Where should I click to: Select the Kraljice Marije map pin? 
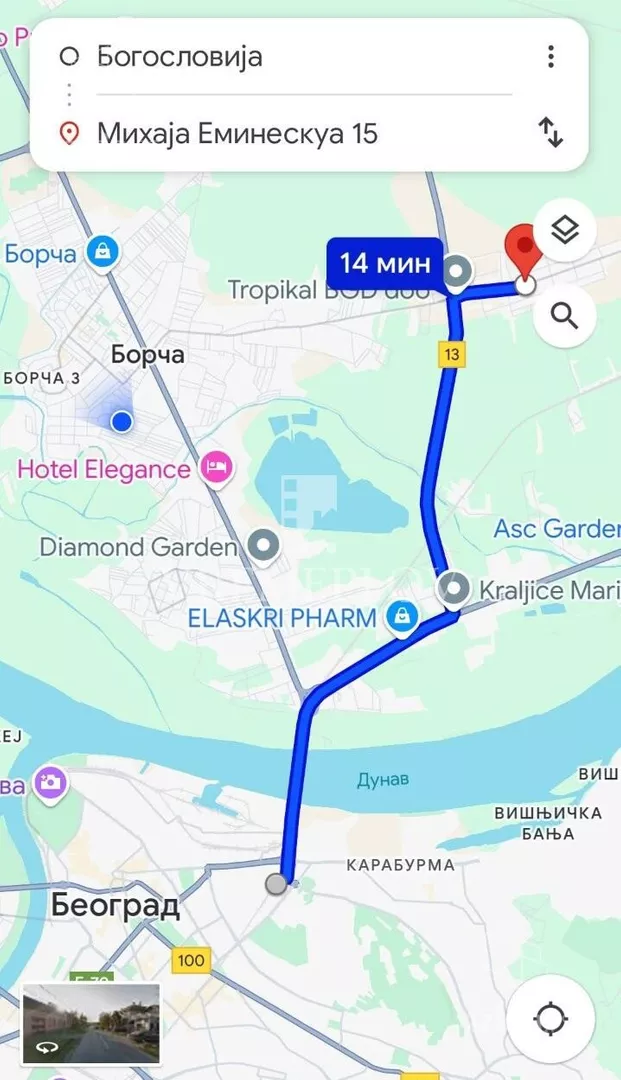pos(455,588)
